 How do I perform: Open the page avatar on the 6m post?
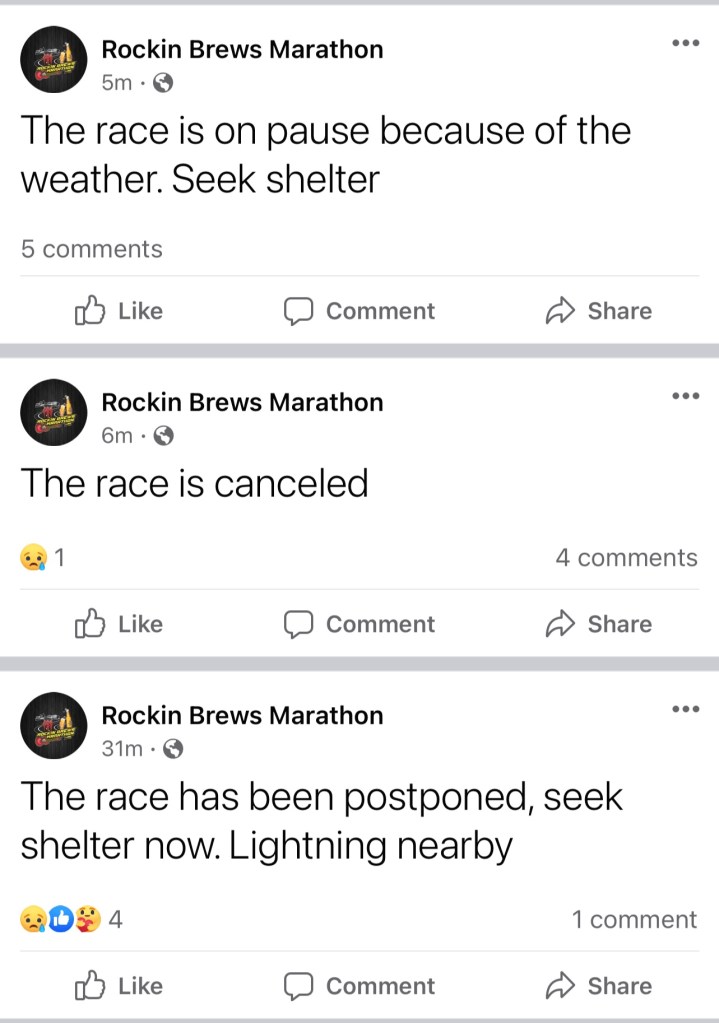pyautogui.click(x=54, y=413)
